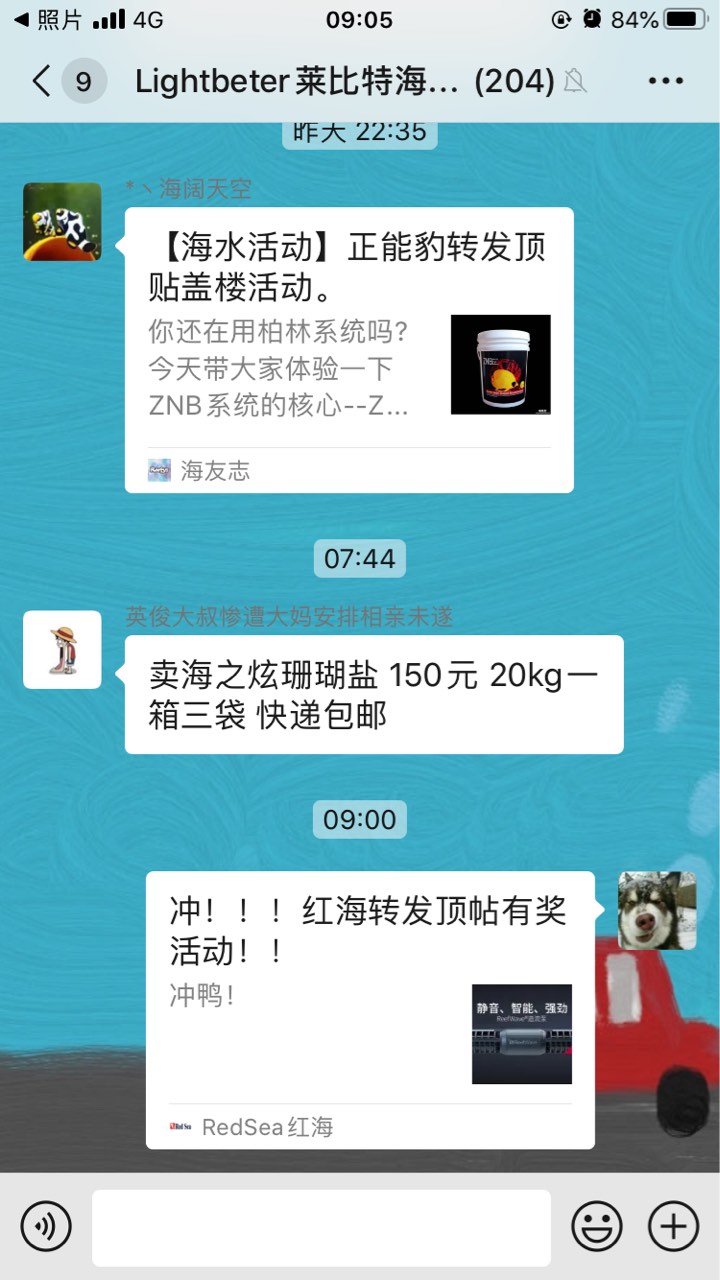
Task: Open the group chat options menu
Action: 665,81
